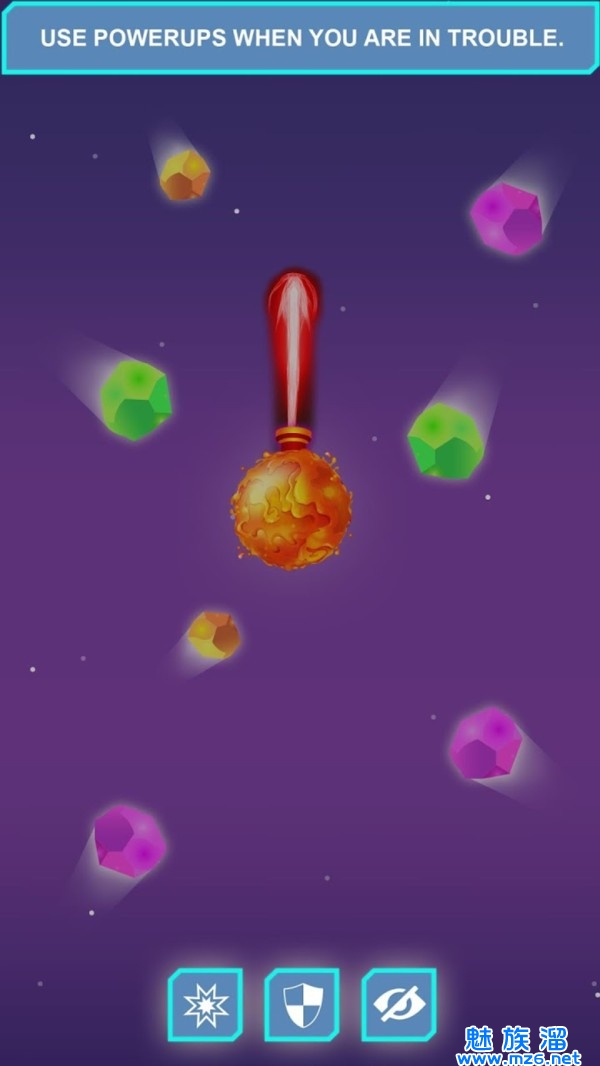Image resolution: width=600 pixels, height=1066 pixels.
Task: Activate the shield powerup
Action: click(302, 1004)
